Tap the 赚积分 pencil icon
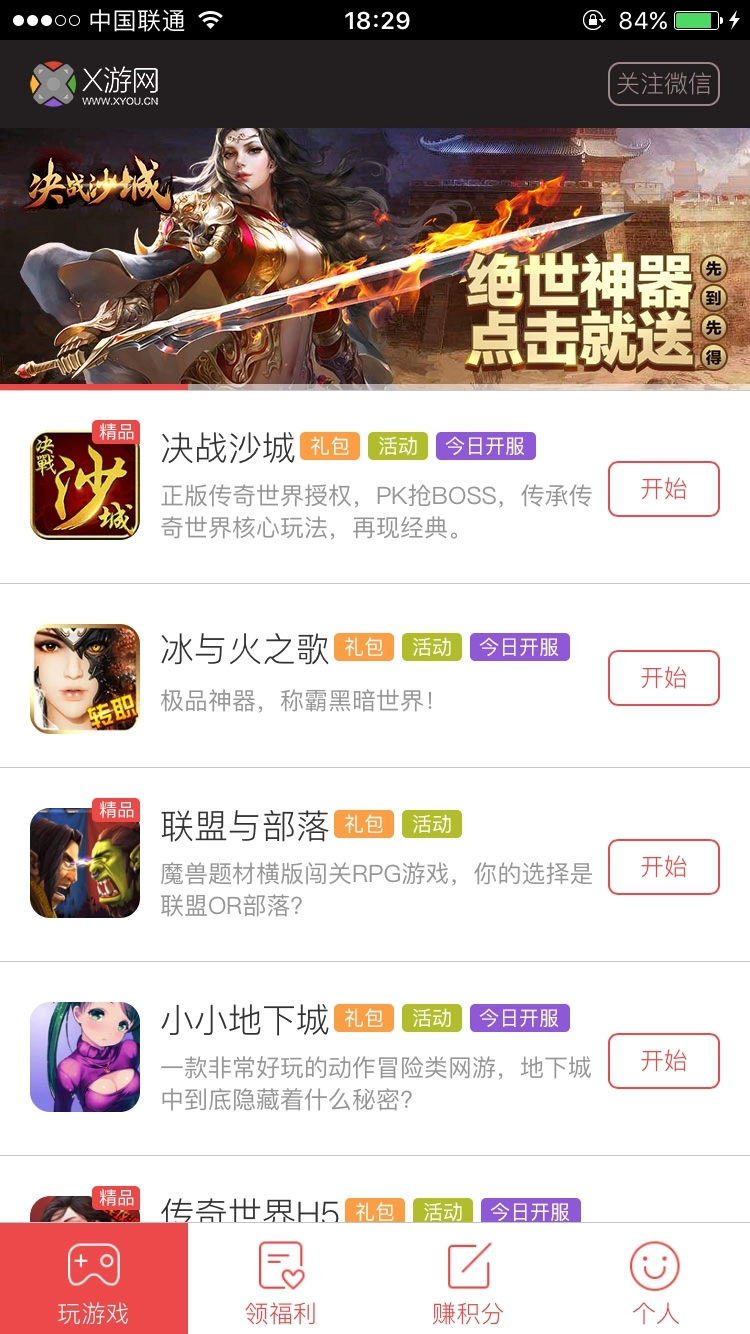This screenshot has height=1334, width=750. point(464,1262)
